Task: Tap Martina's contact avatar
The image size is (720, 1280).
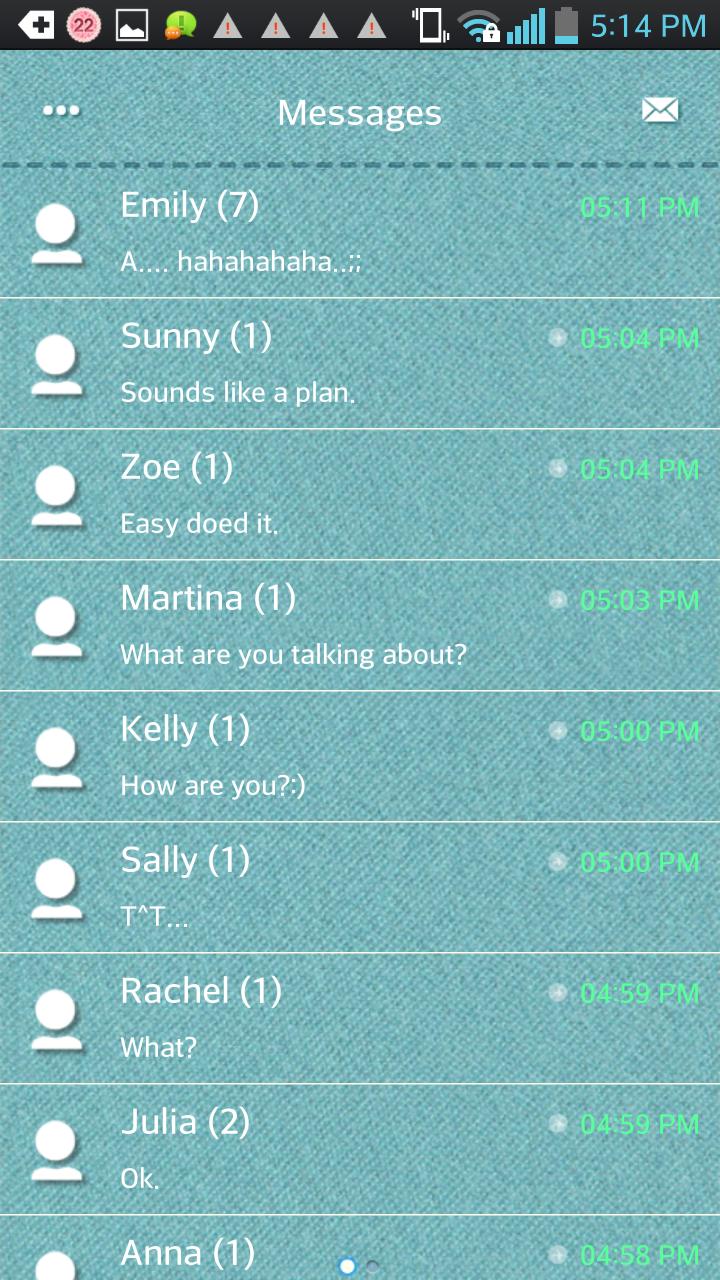Action: click(57, 624)
